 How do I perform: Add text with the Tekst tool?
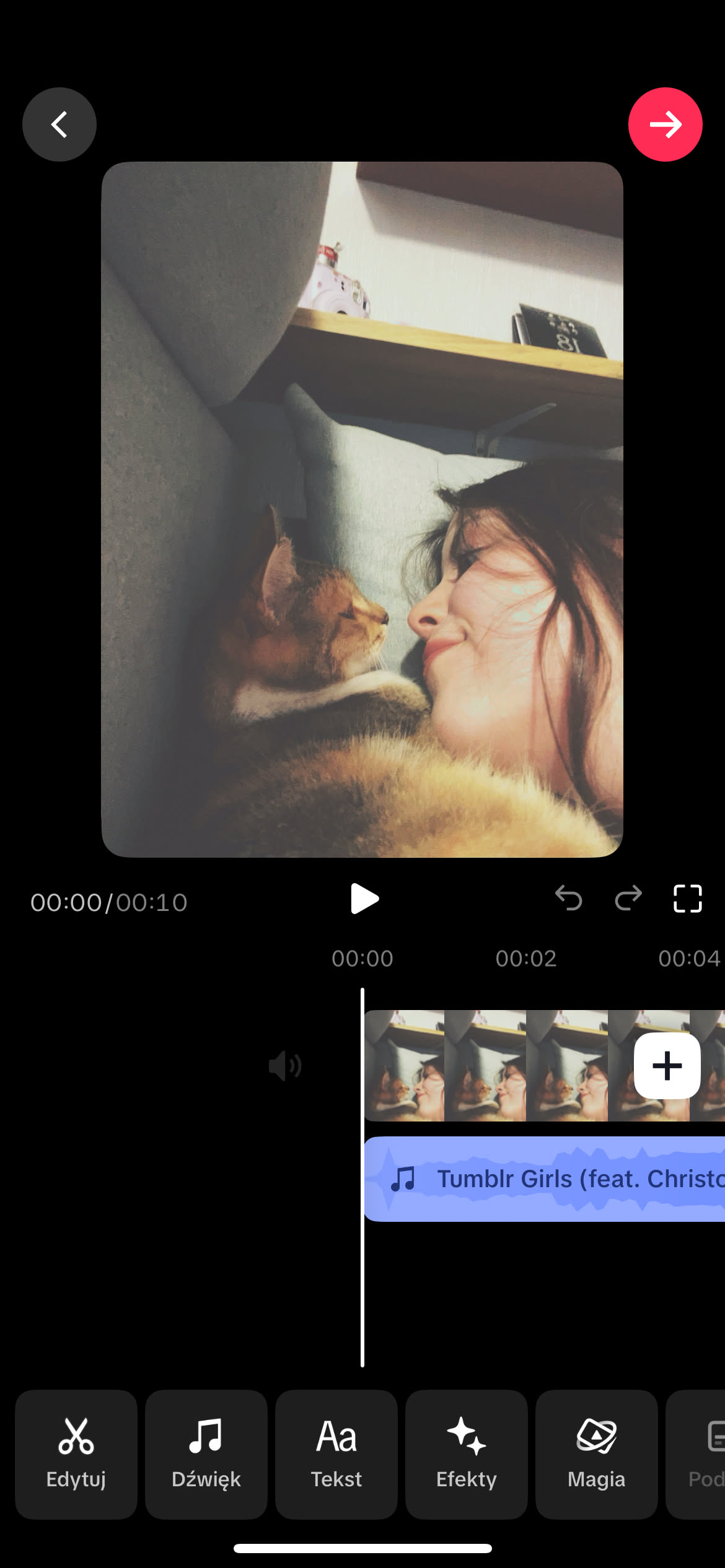pos(336,1454)
